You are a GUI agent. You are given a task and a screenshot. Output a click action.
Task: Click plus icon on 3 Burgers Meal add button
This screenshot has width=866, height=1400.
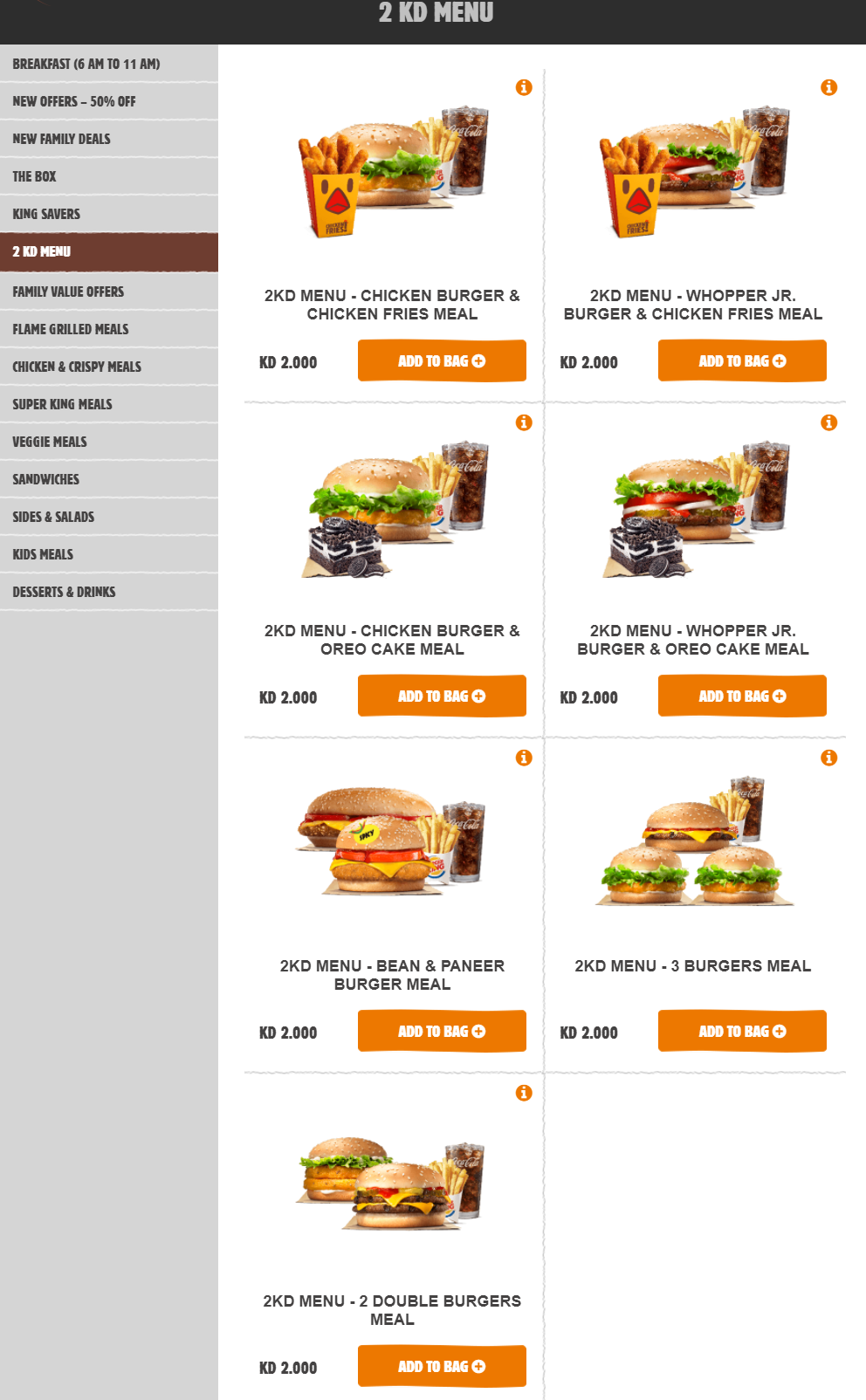[x=780, y=1030]
